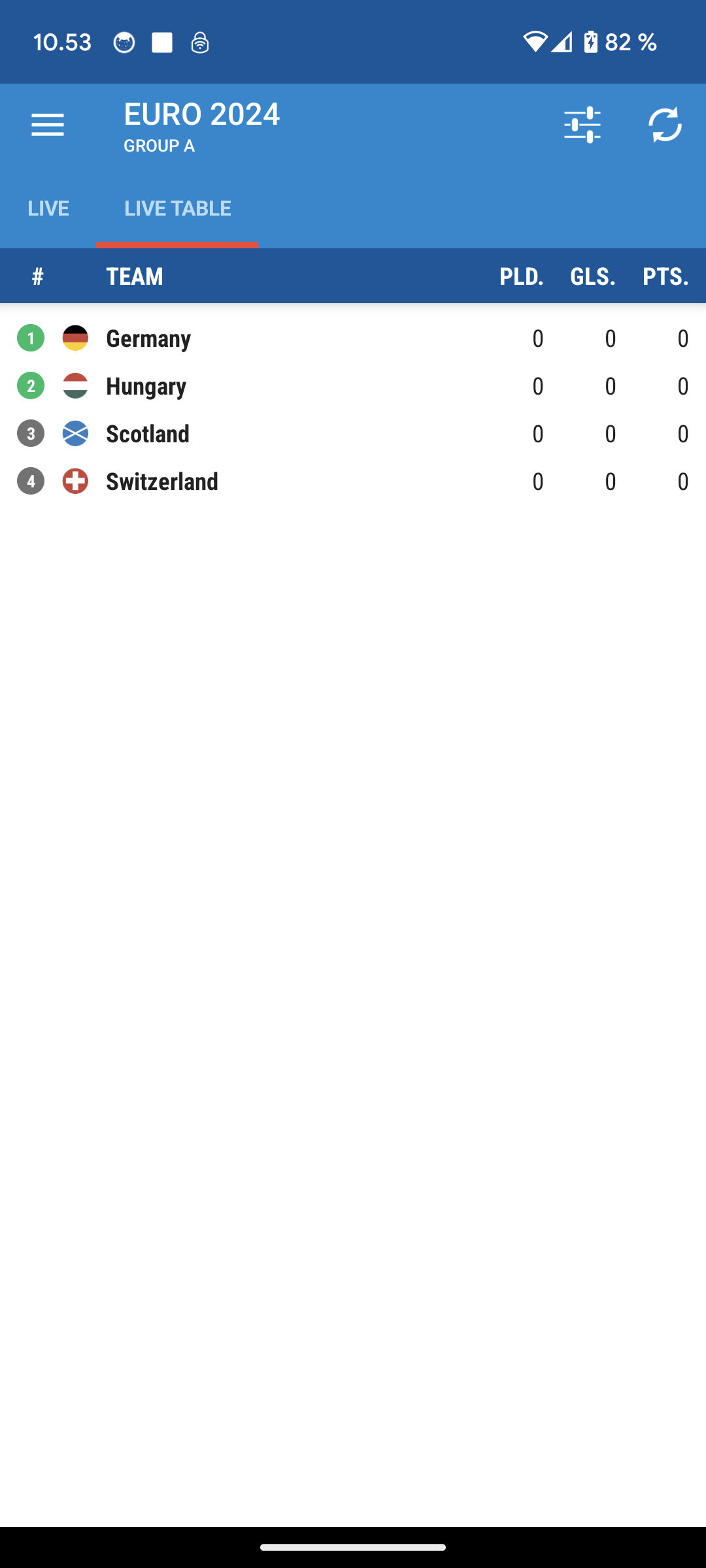Select the LIVE TABLE tab

177,208
